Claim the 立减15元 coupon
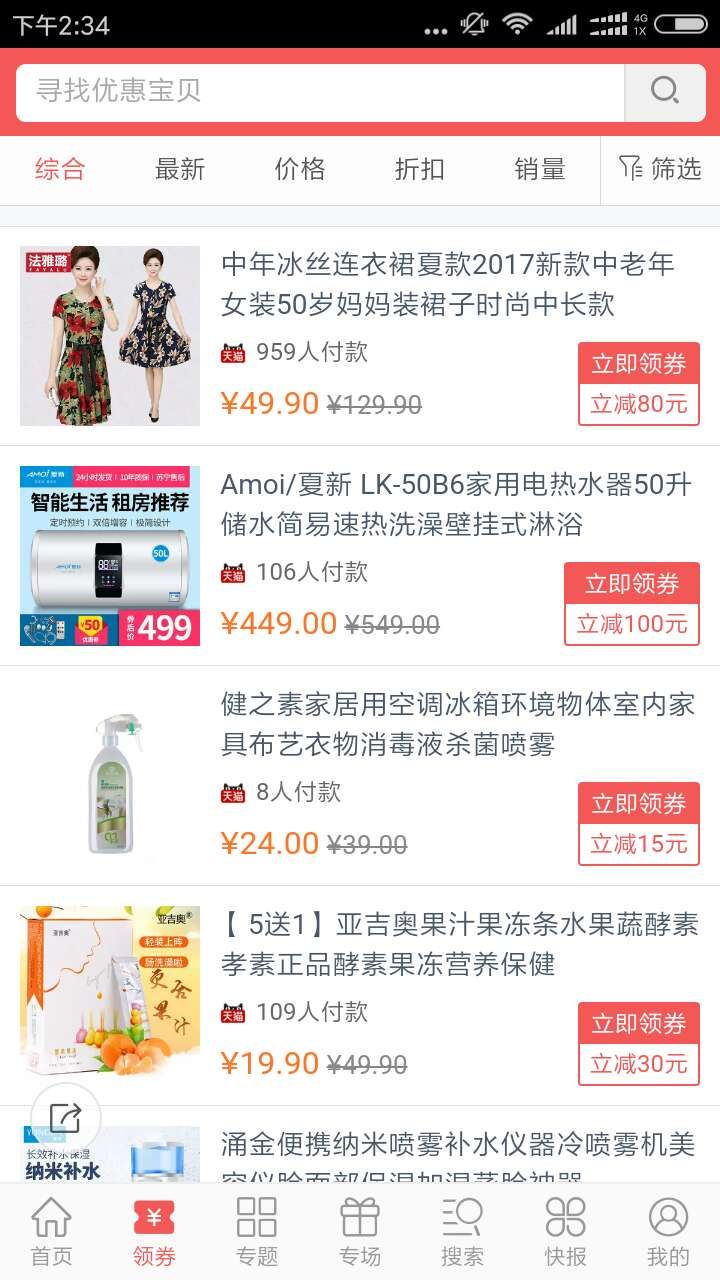This screenshot has width=720, height=1280. coord(638,824)
